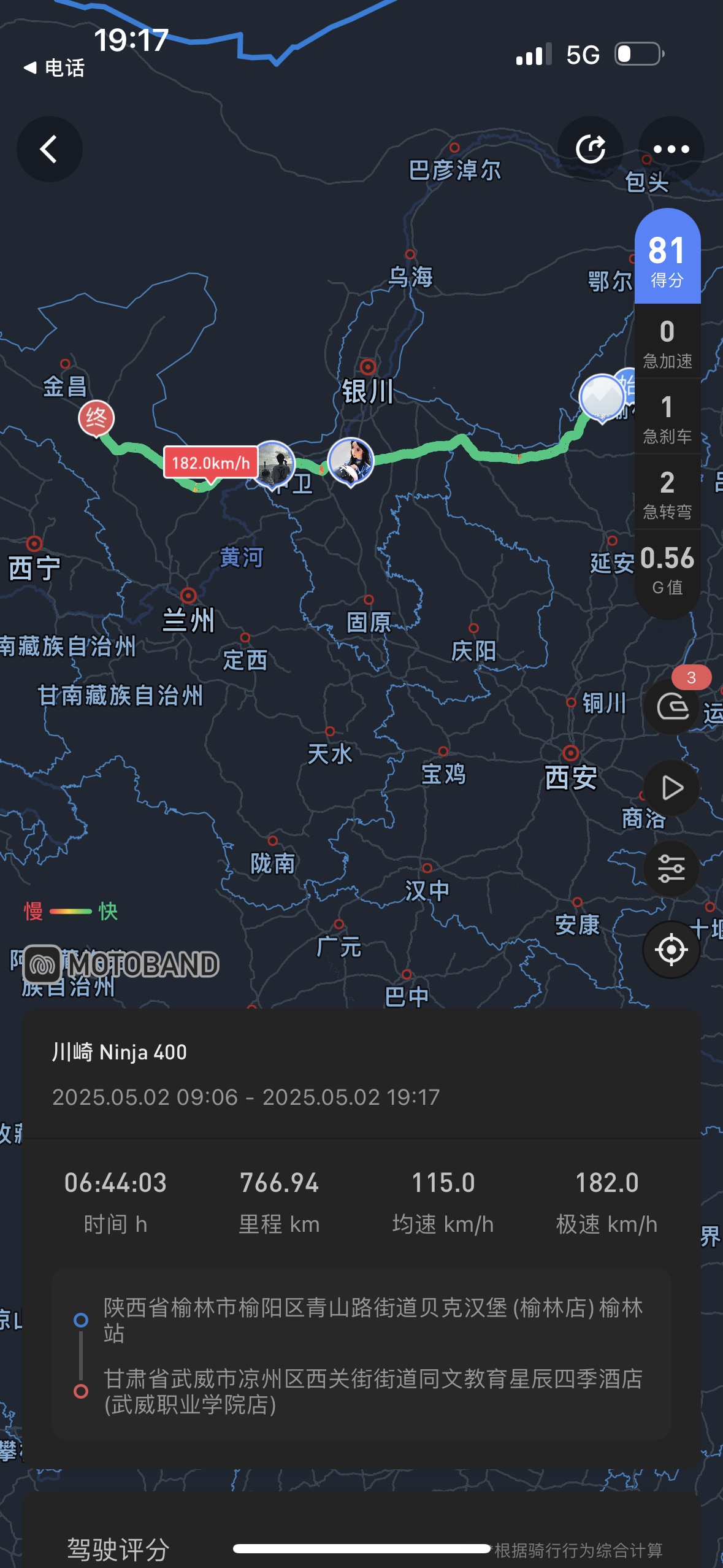The width and height of the screenshot is (723, 1568).
Task: Play the route track animation
Action: (672, 788)
